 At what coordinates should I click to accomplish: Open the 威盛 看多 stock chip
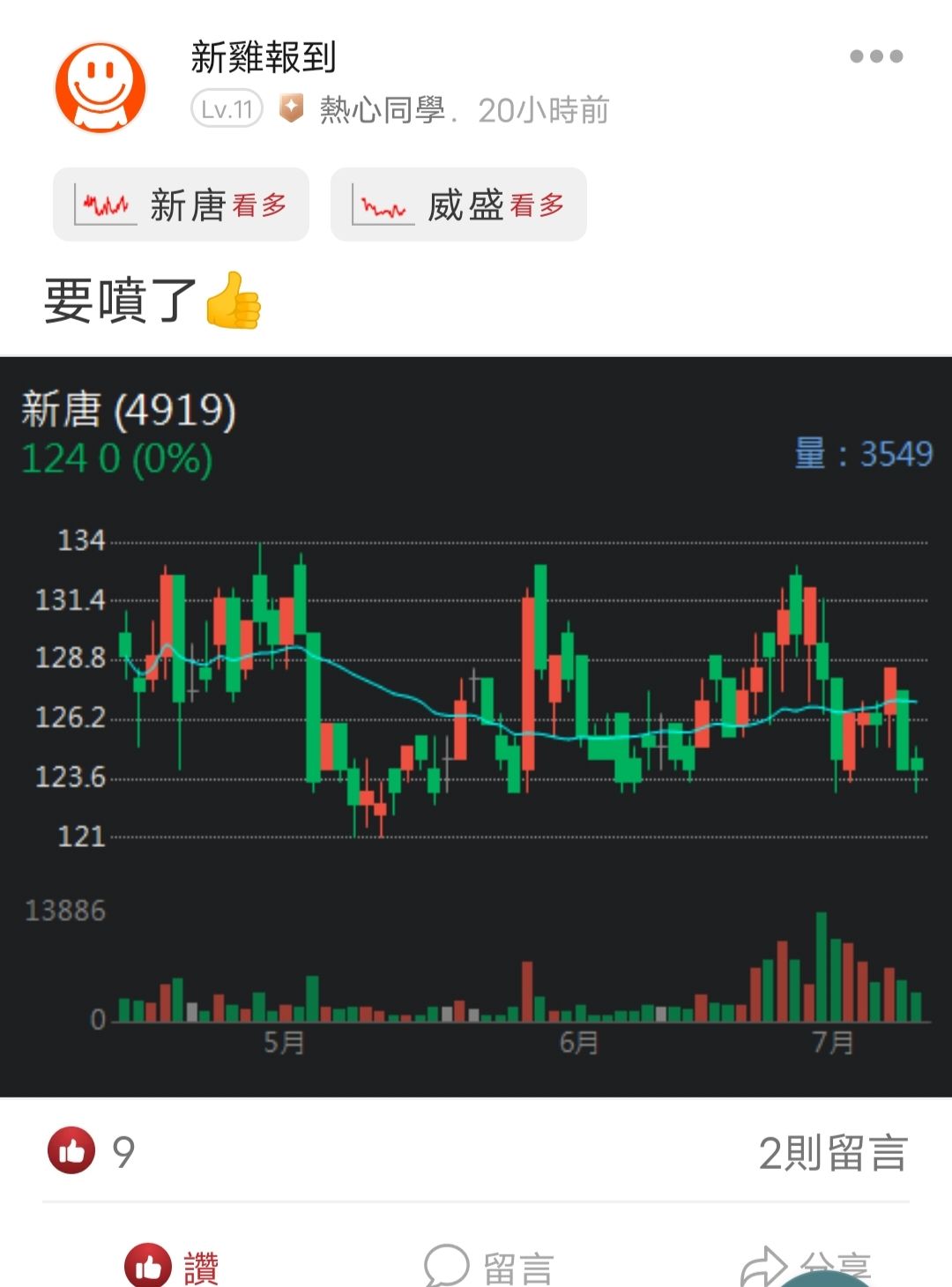(458, 205)
